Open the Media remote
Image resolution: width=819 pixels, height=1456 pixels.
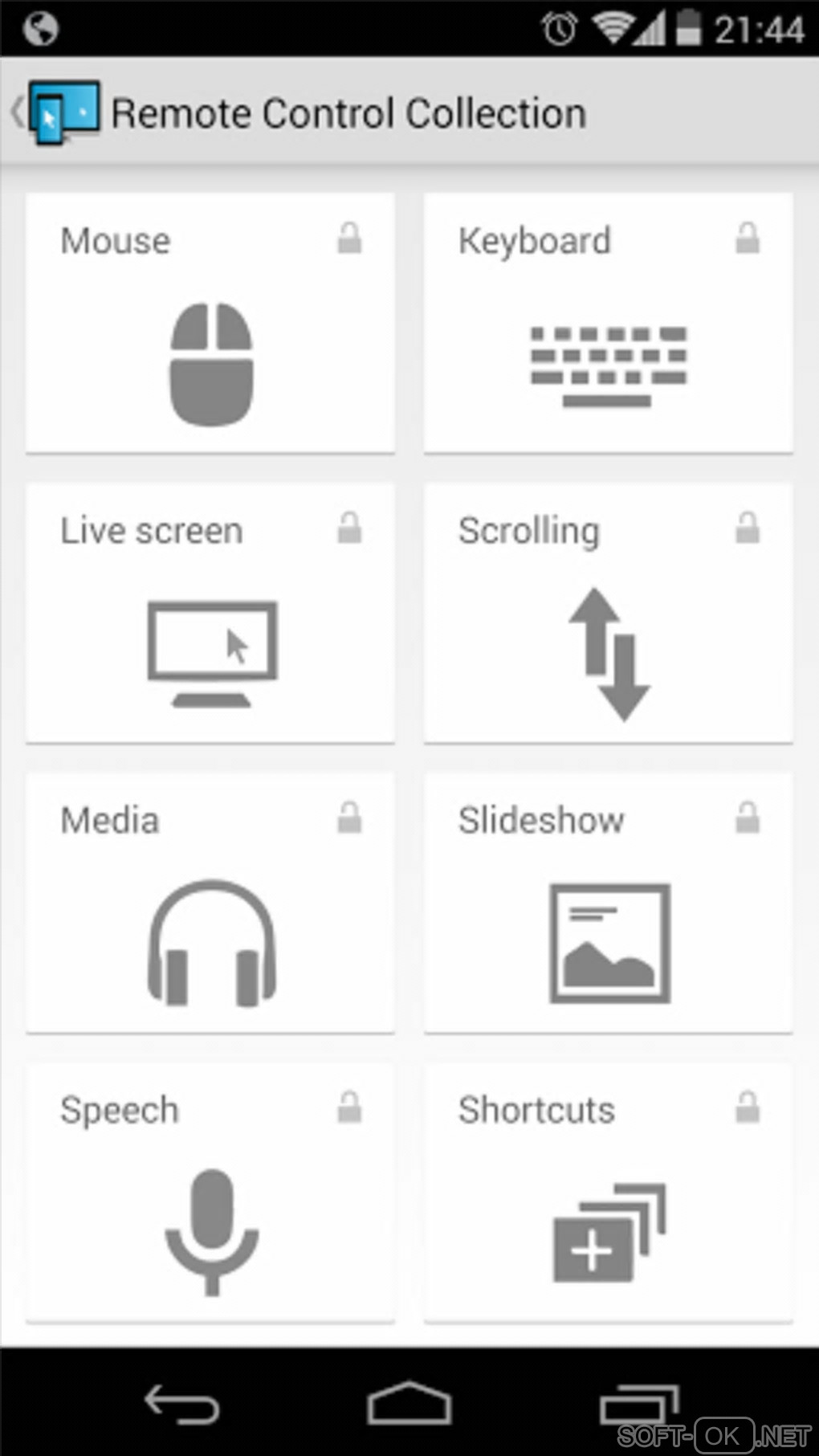210,903
